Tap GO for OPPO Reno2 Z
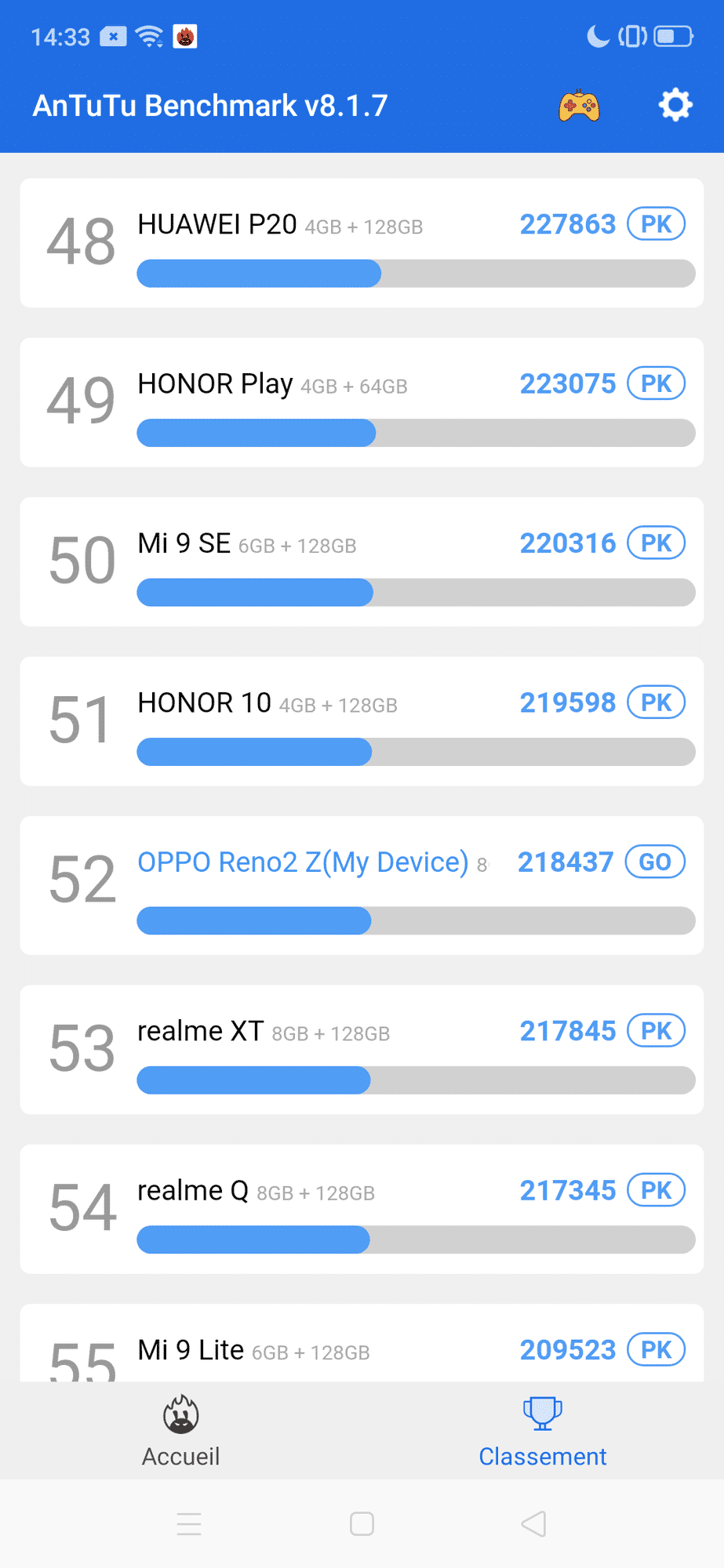 click(x=655, y=862)
